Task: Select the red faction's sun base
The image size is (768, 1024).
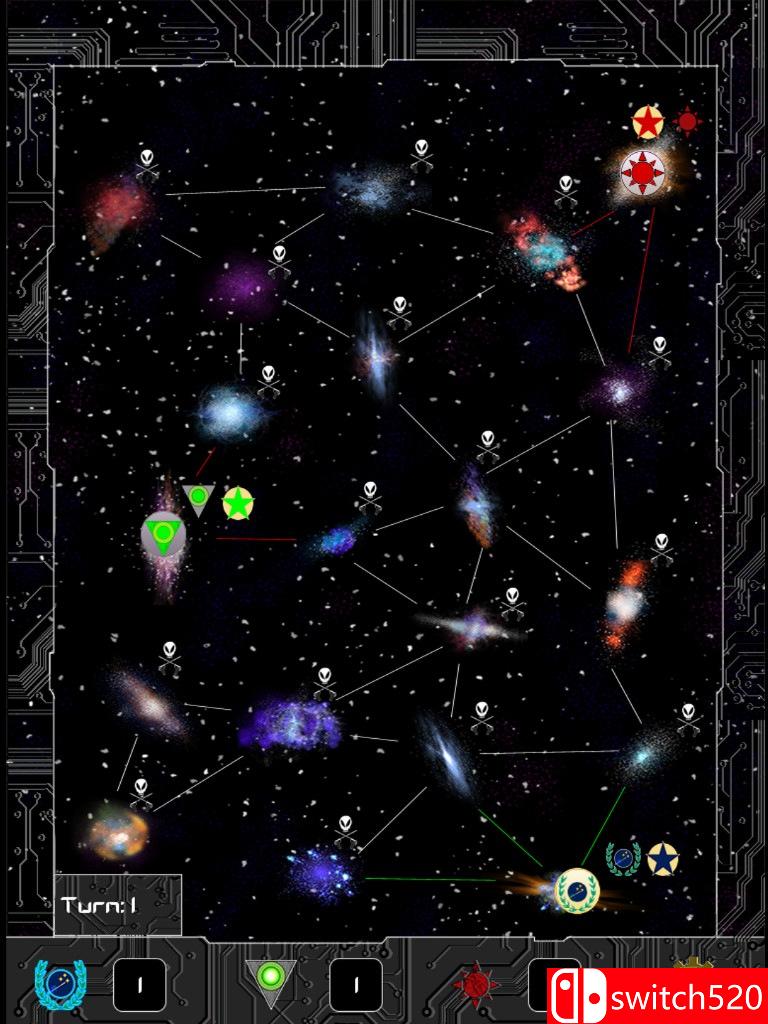Action: tap(643, 174)
